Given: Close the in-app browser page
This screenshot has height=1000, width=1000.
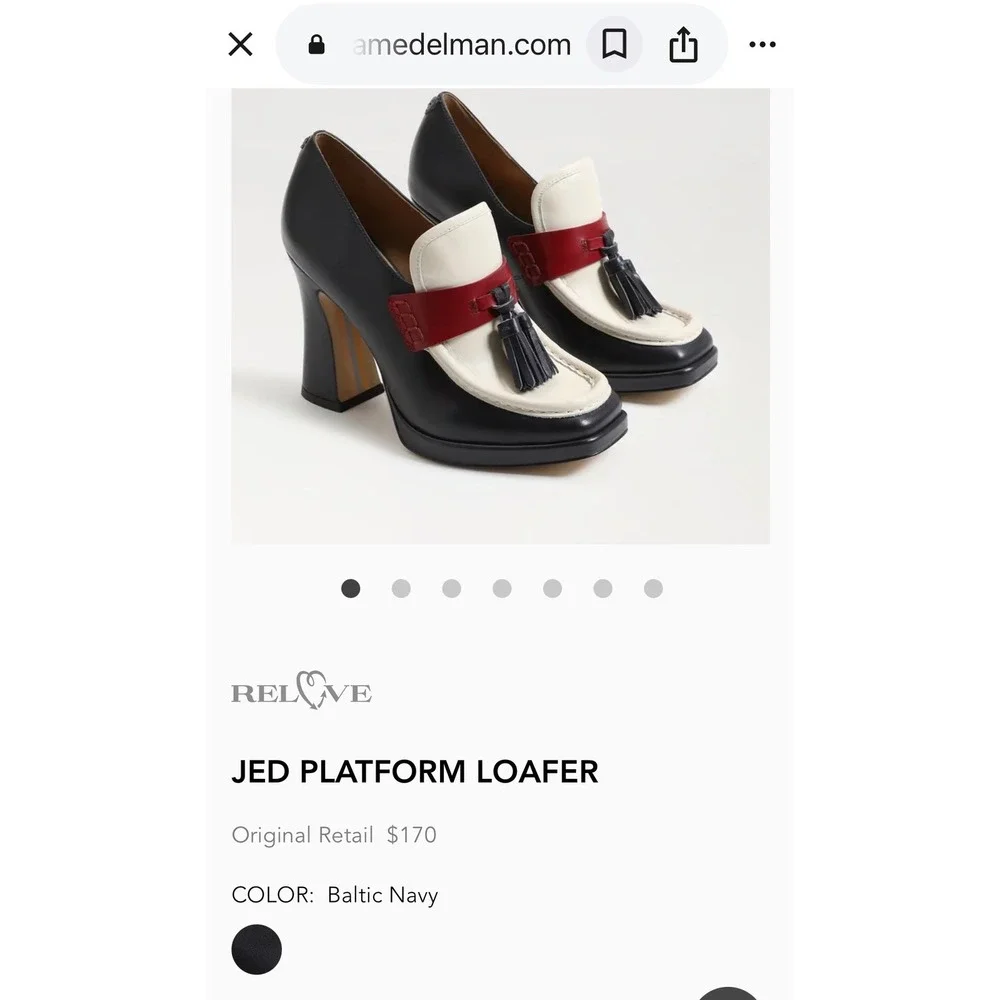Looking at the screenshot, I should tap(240, 44).
